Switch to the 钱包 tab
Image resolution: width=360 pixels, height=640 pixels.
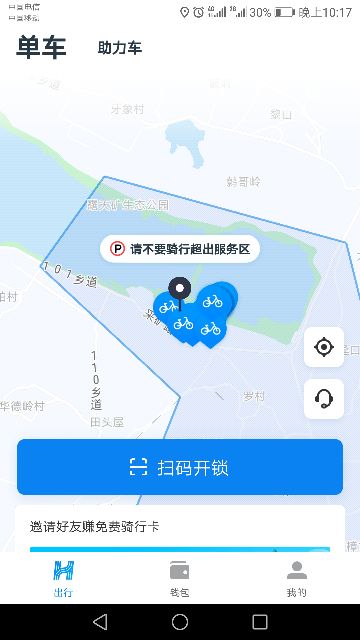tap(180, 579)
